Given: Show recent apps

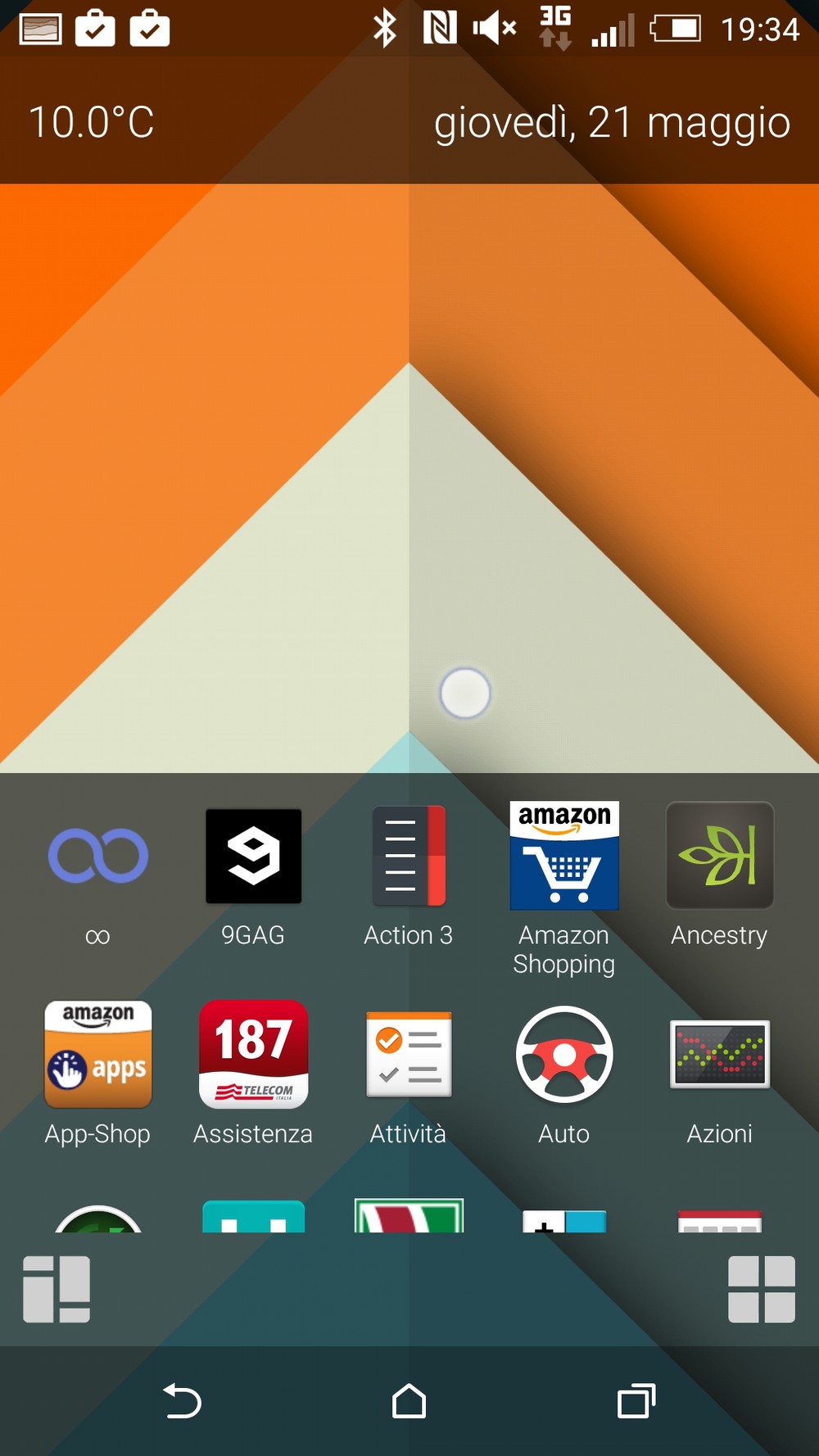Looking at the screenshot, I should (636, 1401).
